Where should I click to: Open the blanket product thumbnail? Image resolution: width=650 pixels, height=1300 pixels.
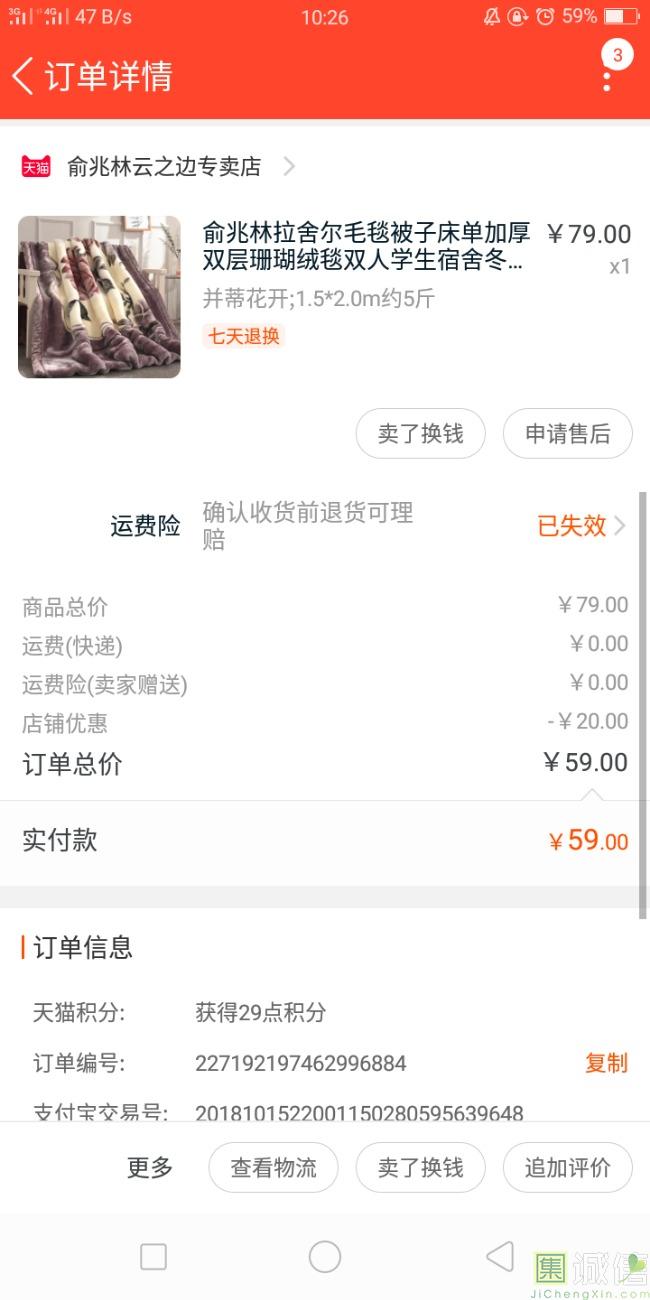click(x=99, y=297)
